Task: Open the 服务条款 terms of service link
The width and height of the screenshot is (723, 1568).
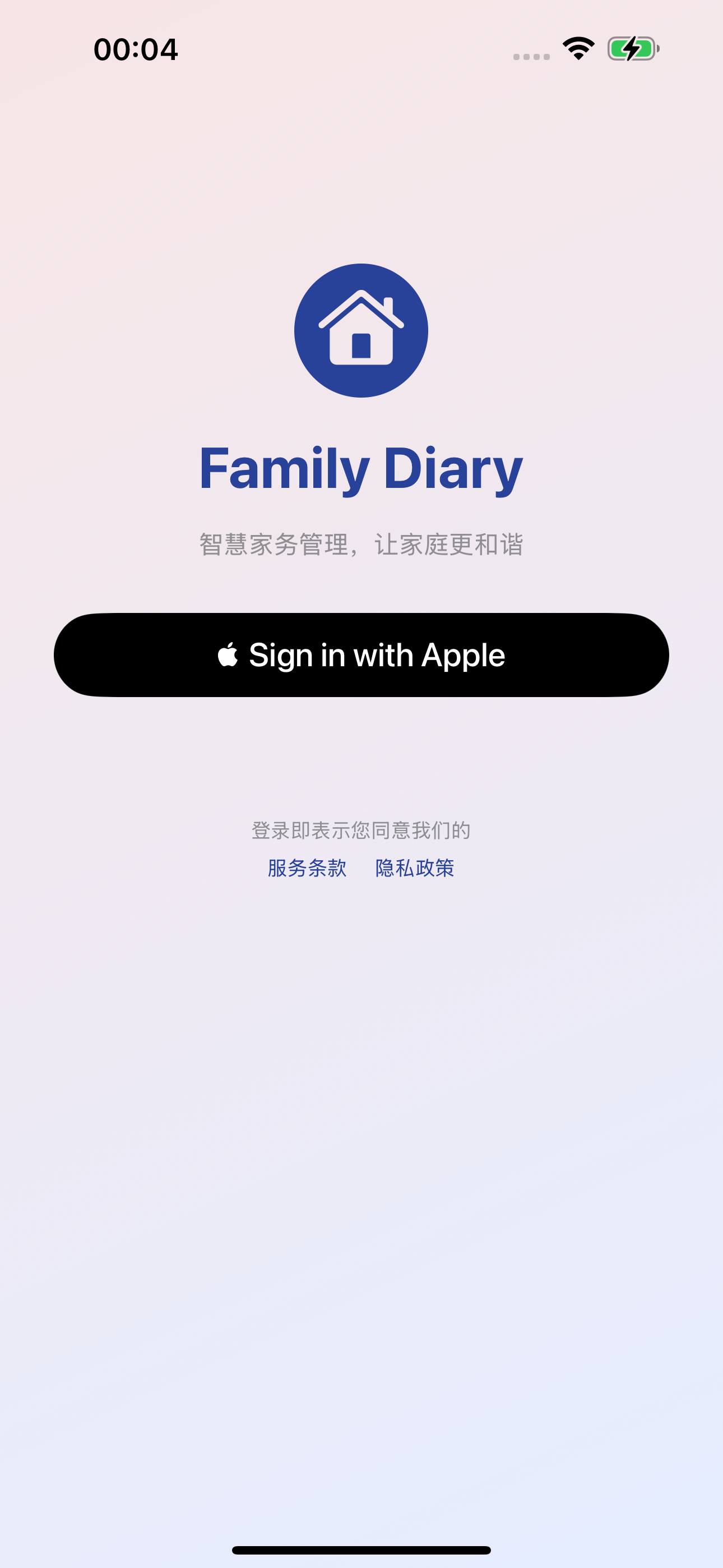Action: tap(307, 868)
